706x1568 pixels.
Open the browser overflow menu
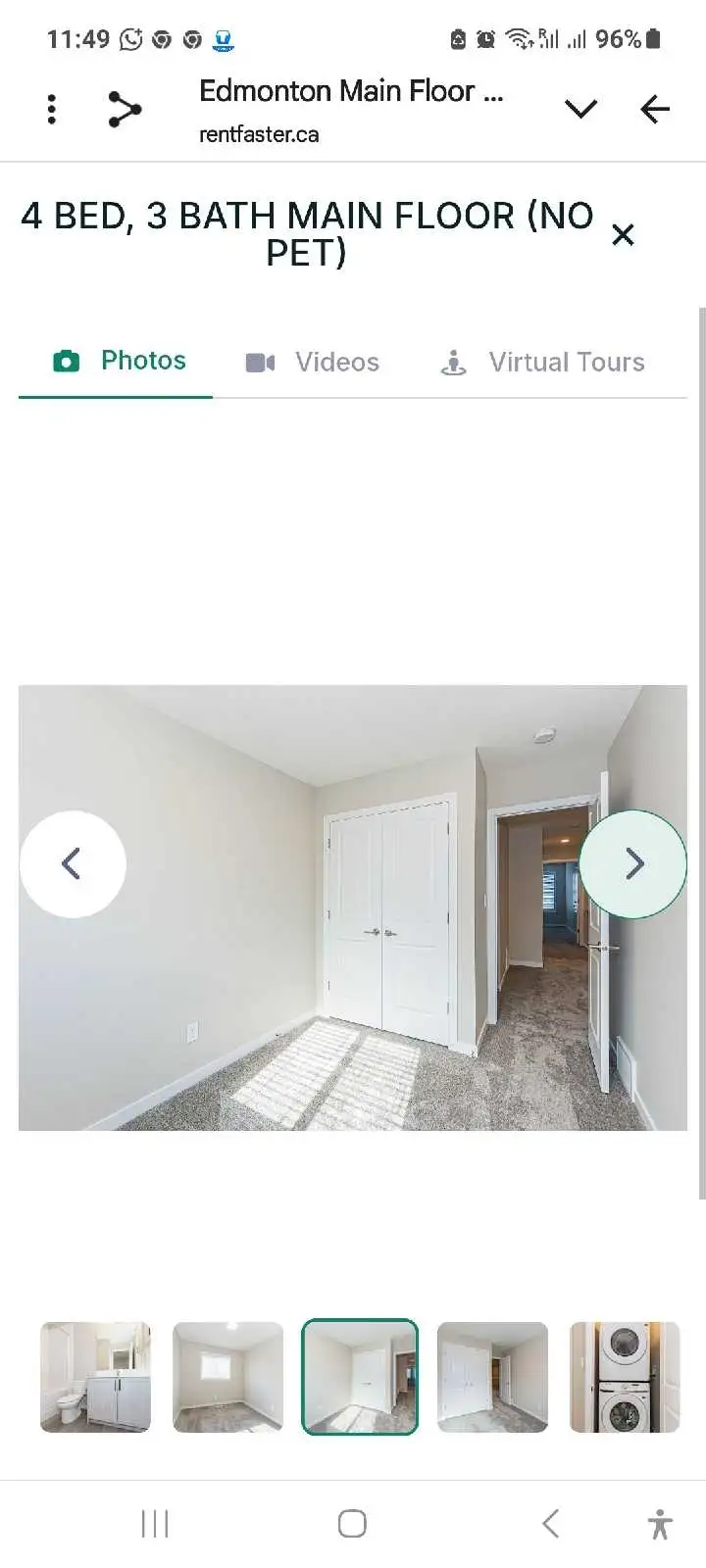pos(52,109)
